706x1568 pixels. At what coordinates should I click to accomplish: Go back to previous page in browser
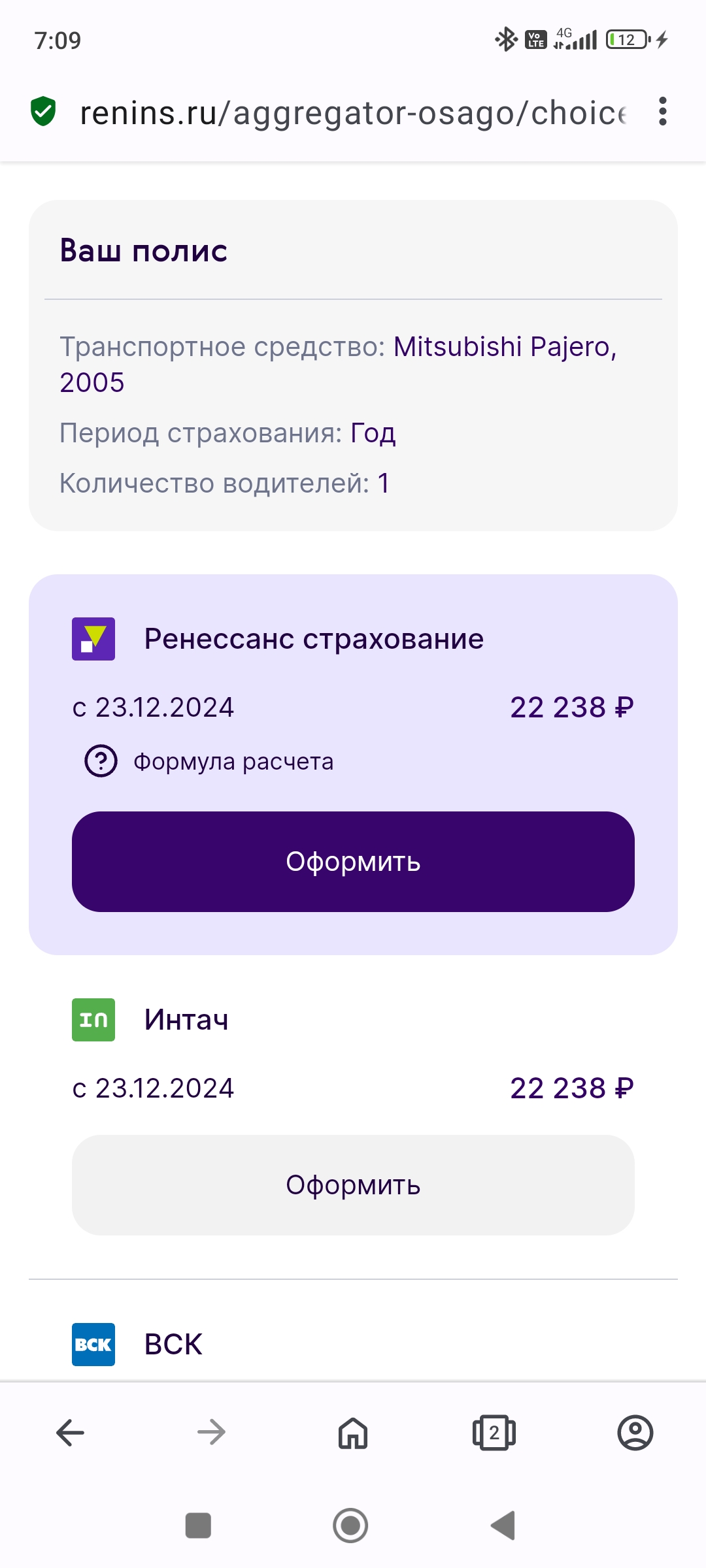[x=71, y=1433]
